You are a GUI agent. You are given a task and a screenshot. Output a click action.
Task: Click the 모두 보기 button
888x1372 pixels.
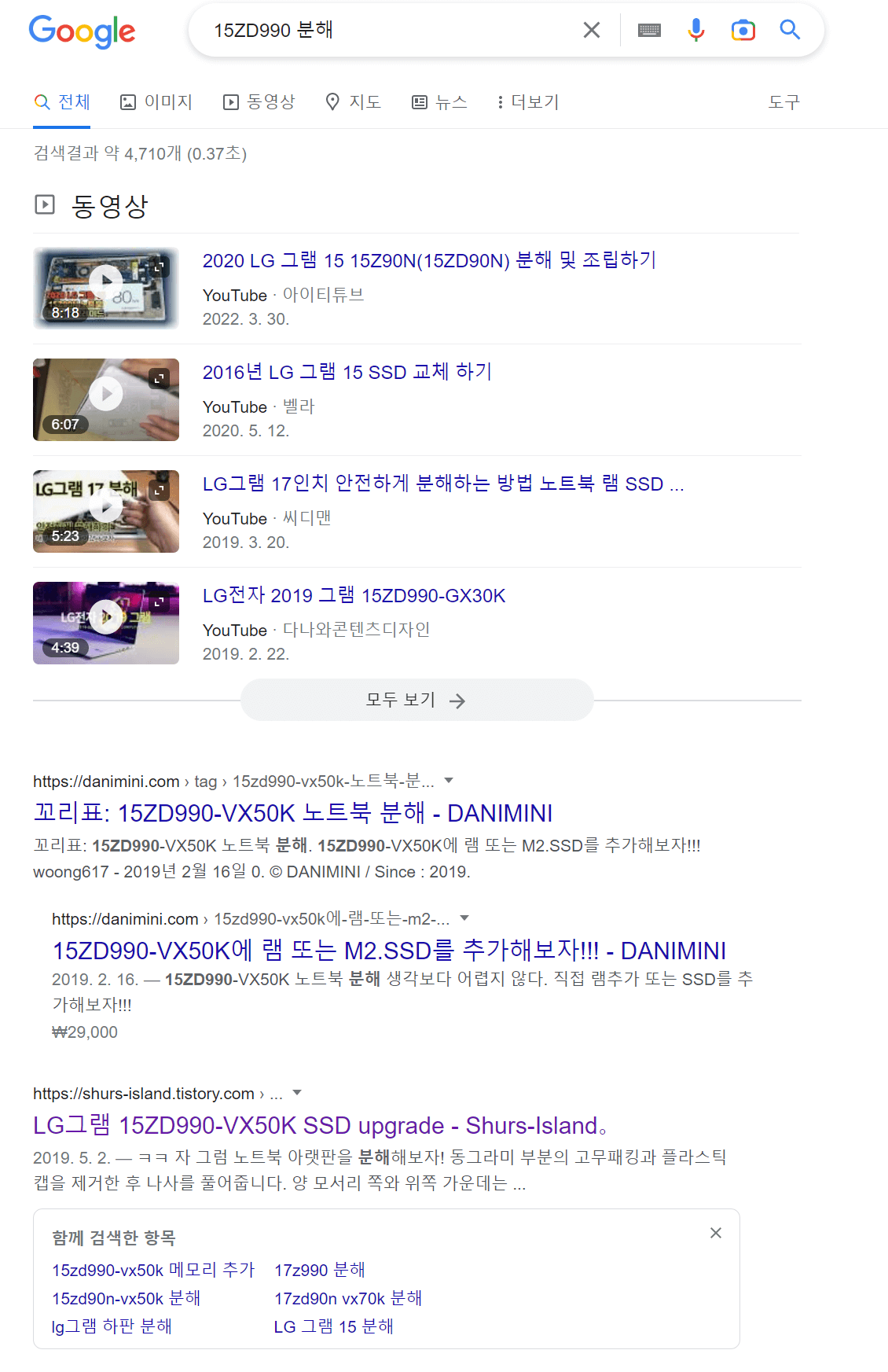416,699
